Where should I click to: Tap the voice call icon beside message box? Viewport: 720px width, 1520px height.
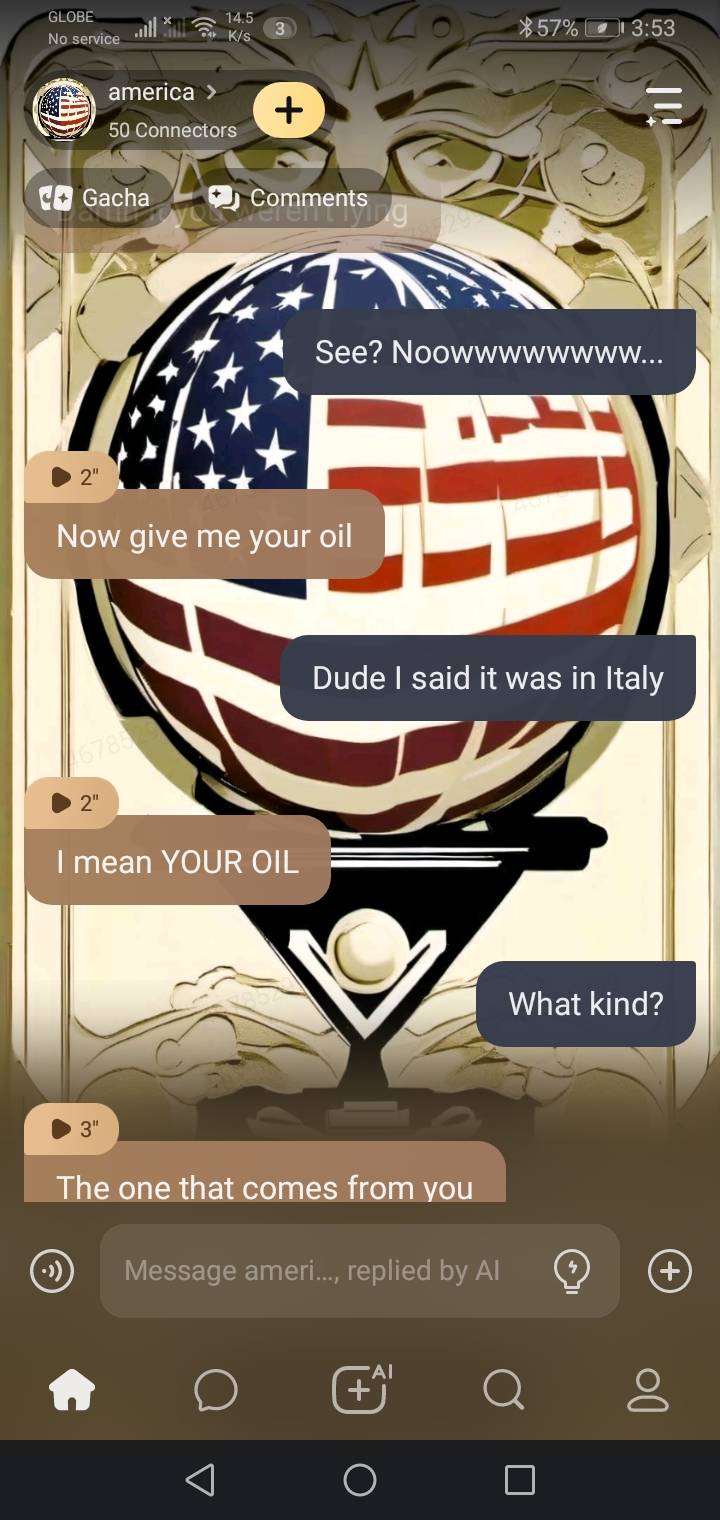pos(52,1271)
